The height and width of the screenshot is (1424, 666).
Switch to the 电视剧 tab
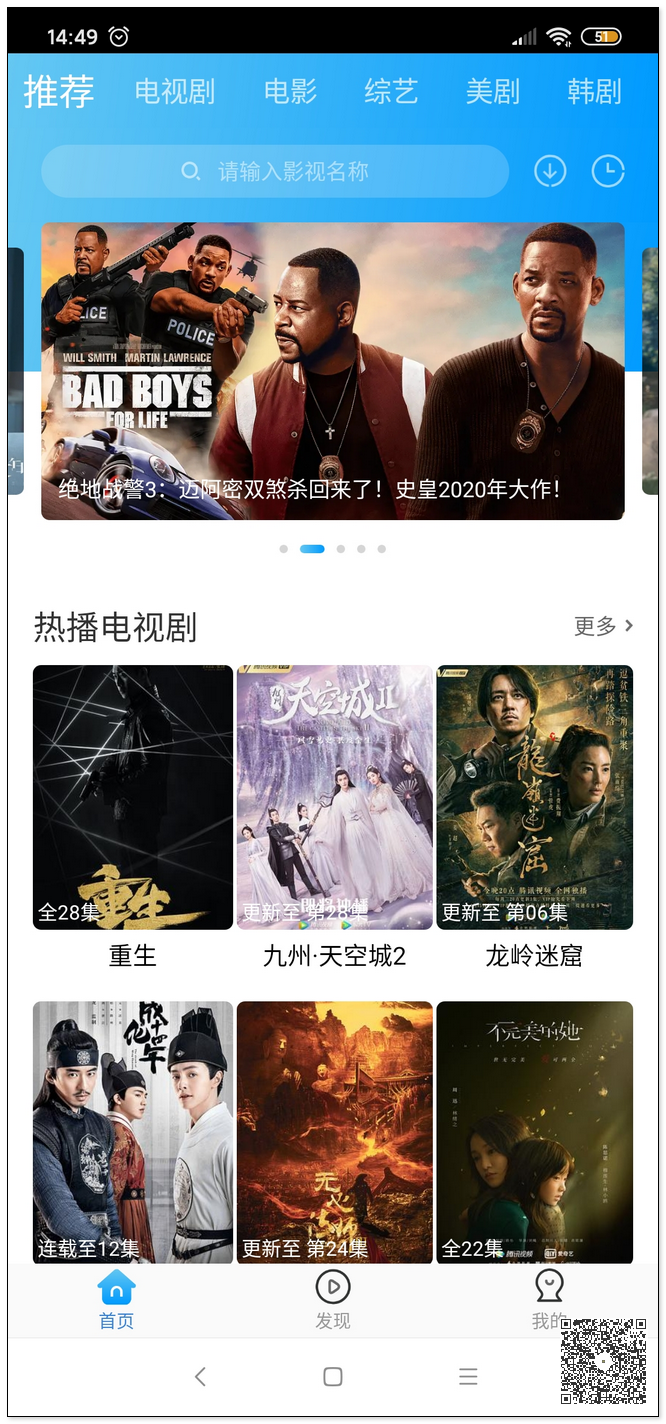coord(175,92)
